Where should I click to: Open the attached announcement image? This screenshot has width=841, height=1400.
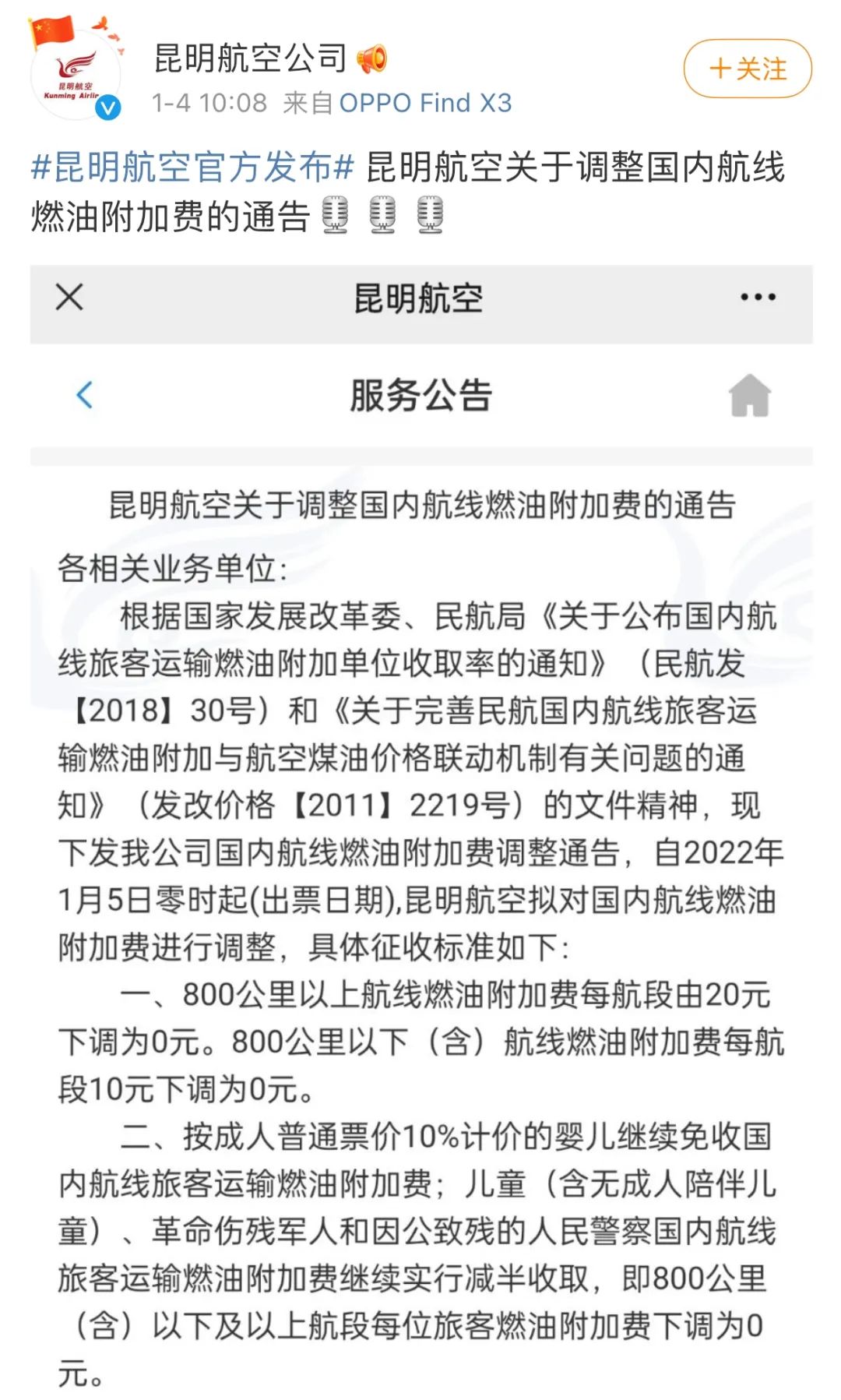pos(420,826)
